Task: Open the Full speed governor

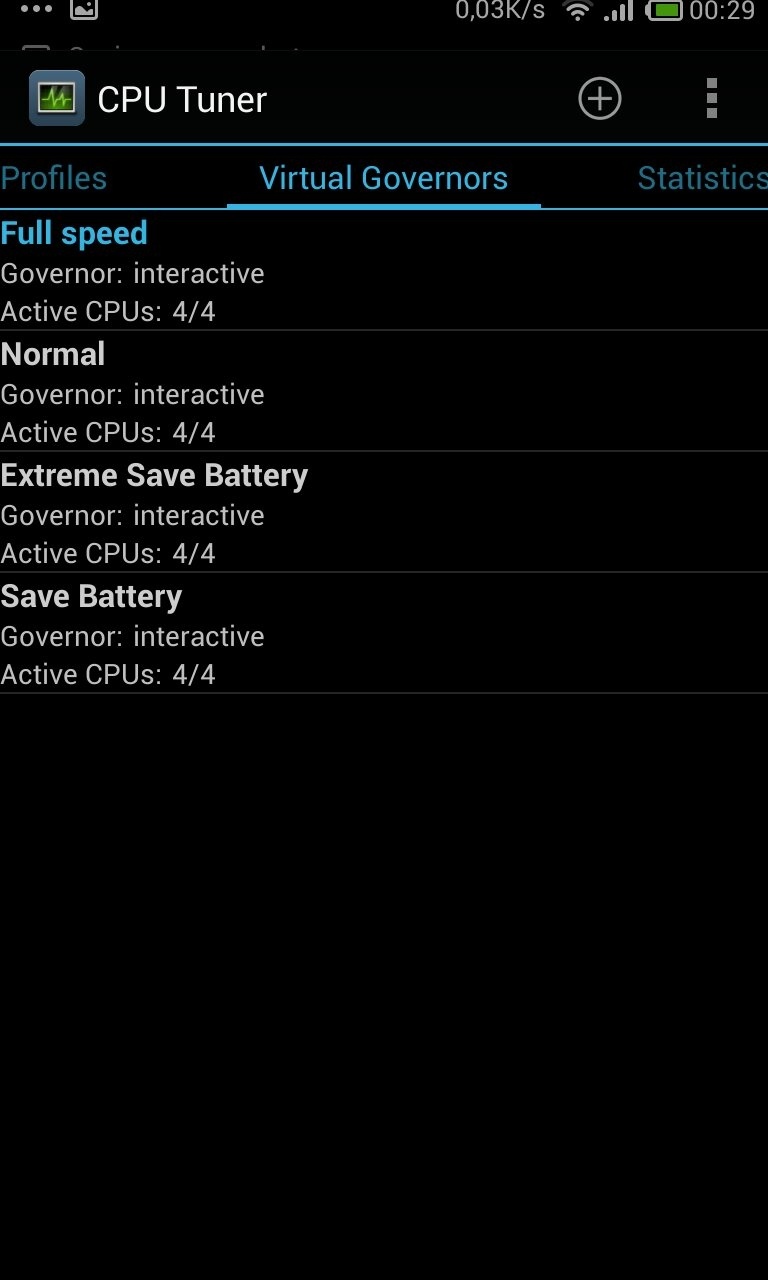Action: point(383,271)
